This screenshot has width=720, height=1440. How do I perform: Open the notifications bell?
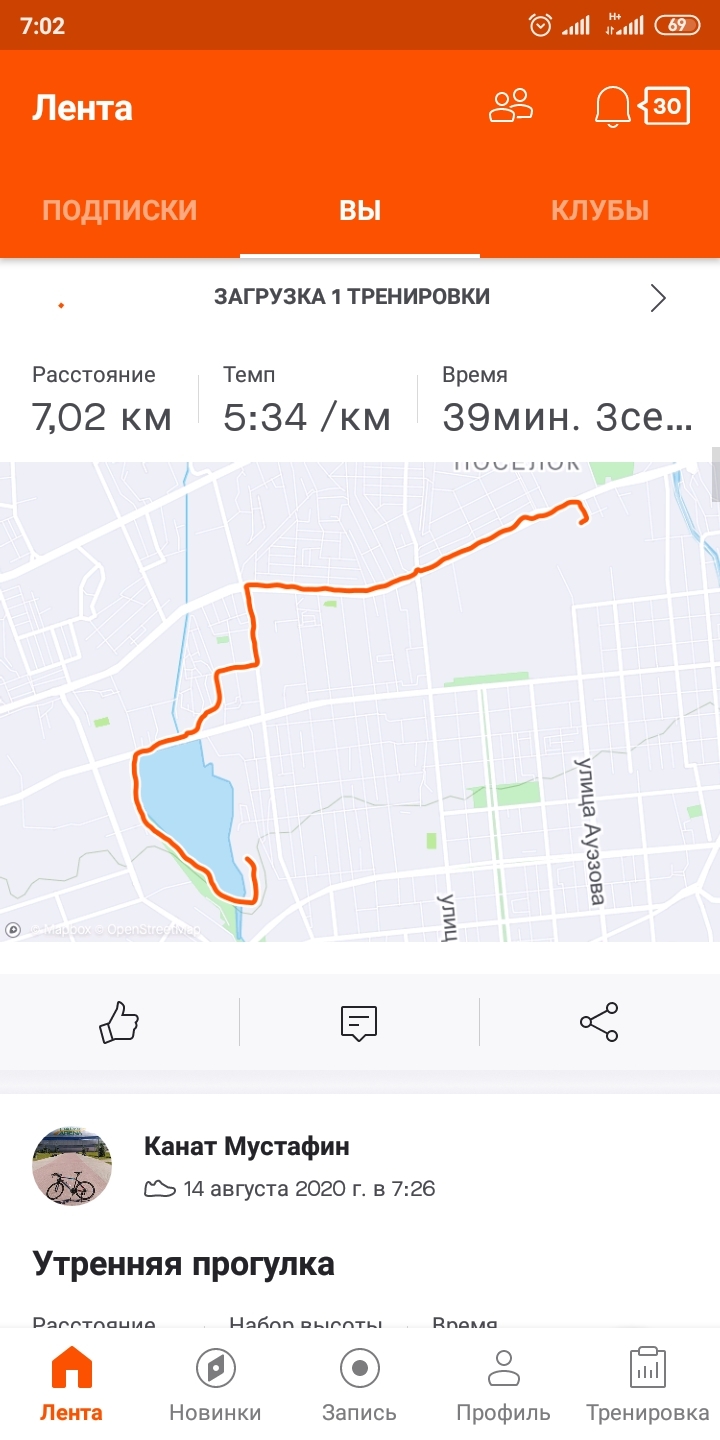613,106
